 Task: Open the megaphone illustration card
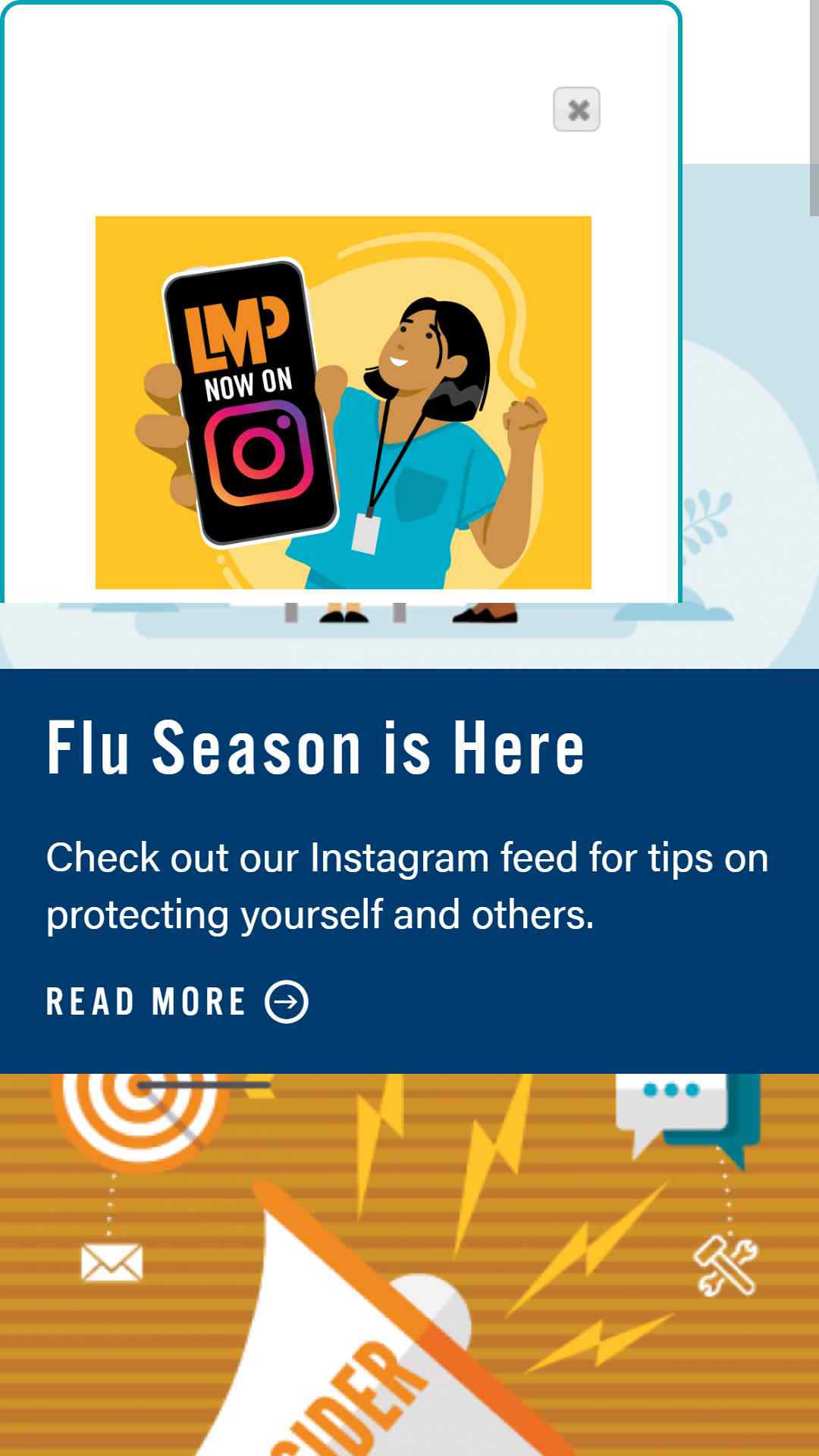(x=409, y=1265)
